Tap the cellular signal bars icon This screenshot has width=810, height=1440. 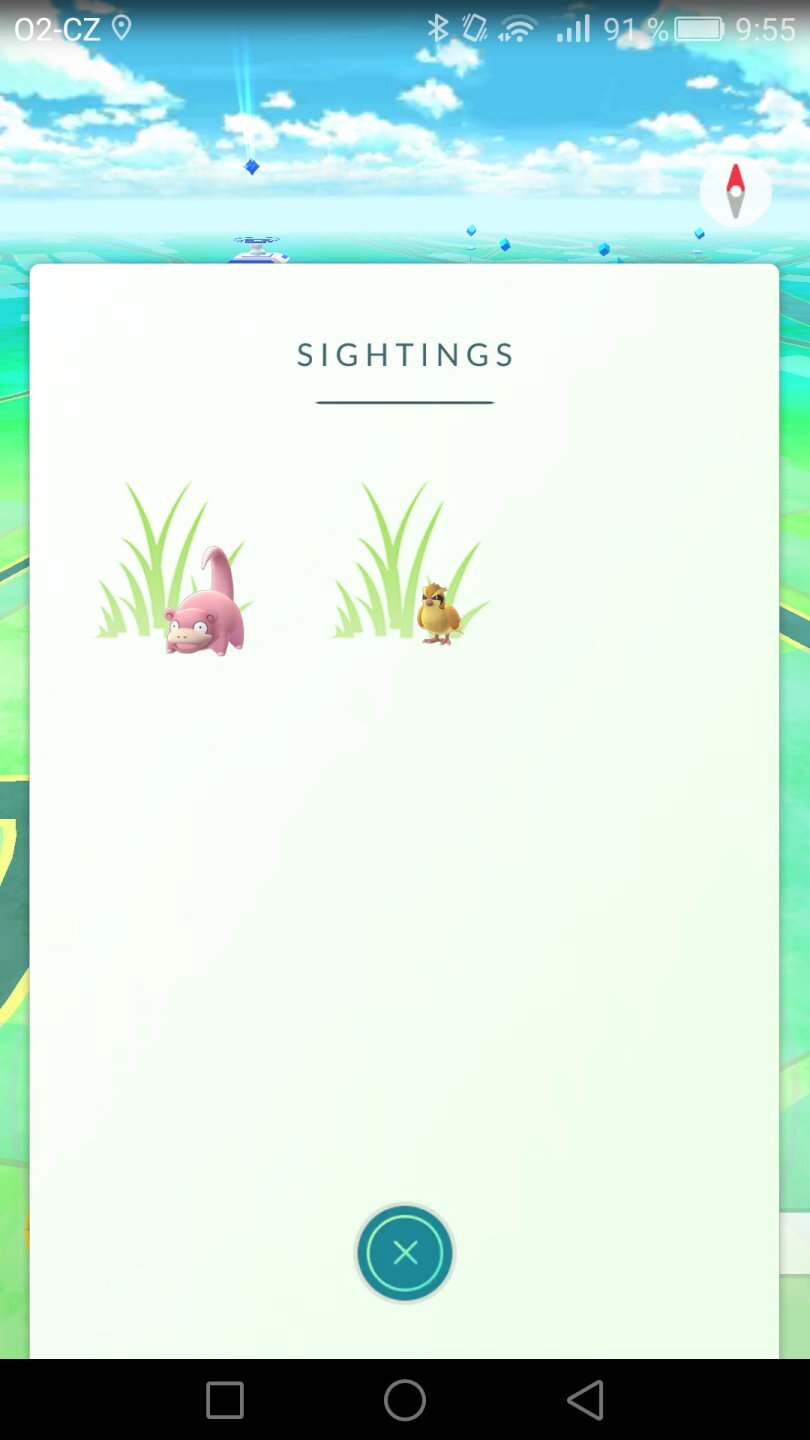tap(574, 29)
